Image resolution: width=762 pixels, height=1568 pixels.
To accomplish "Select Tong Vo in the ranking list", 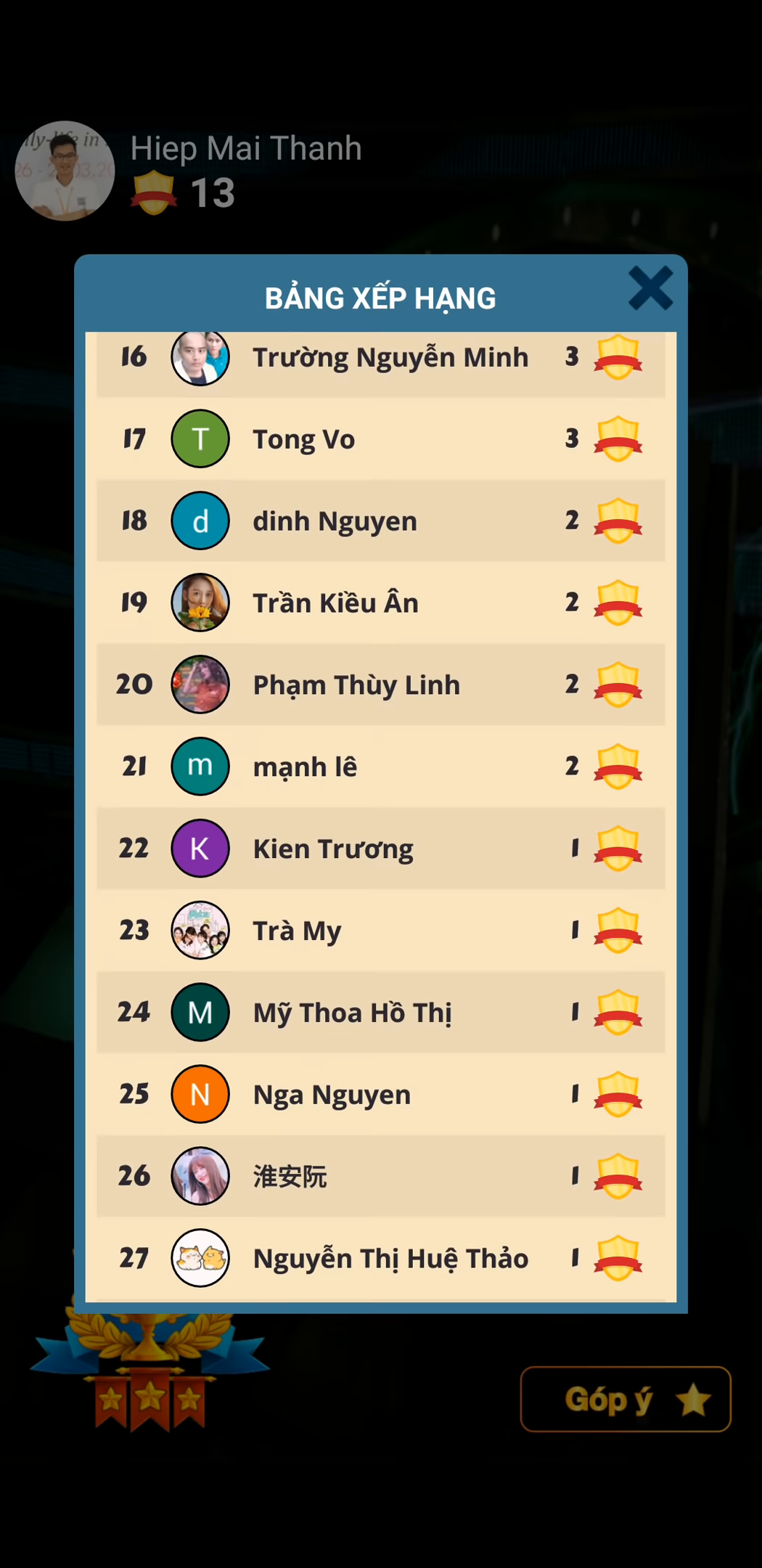I will 380,439.
